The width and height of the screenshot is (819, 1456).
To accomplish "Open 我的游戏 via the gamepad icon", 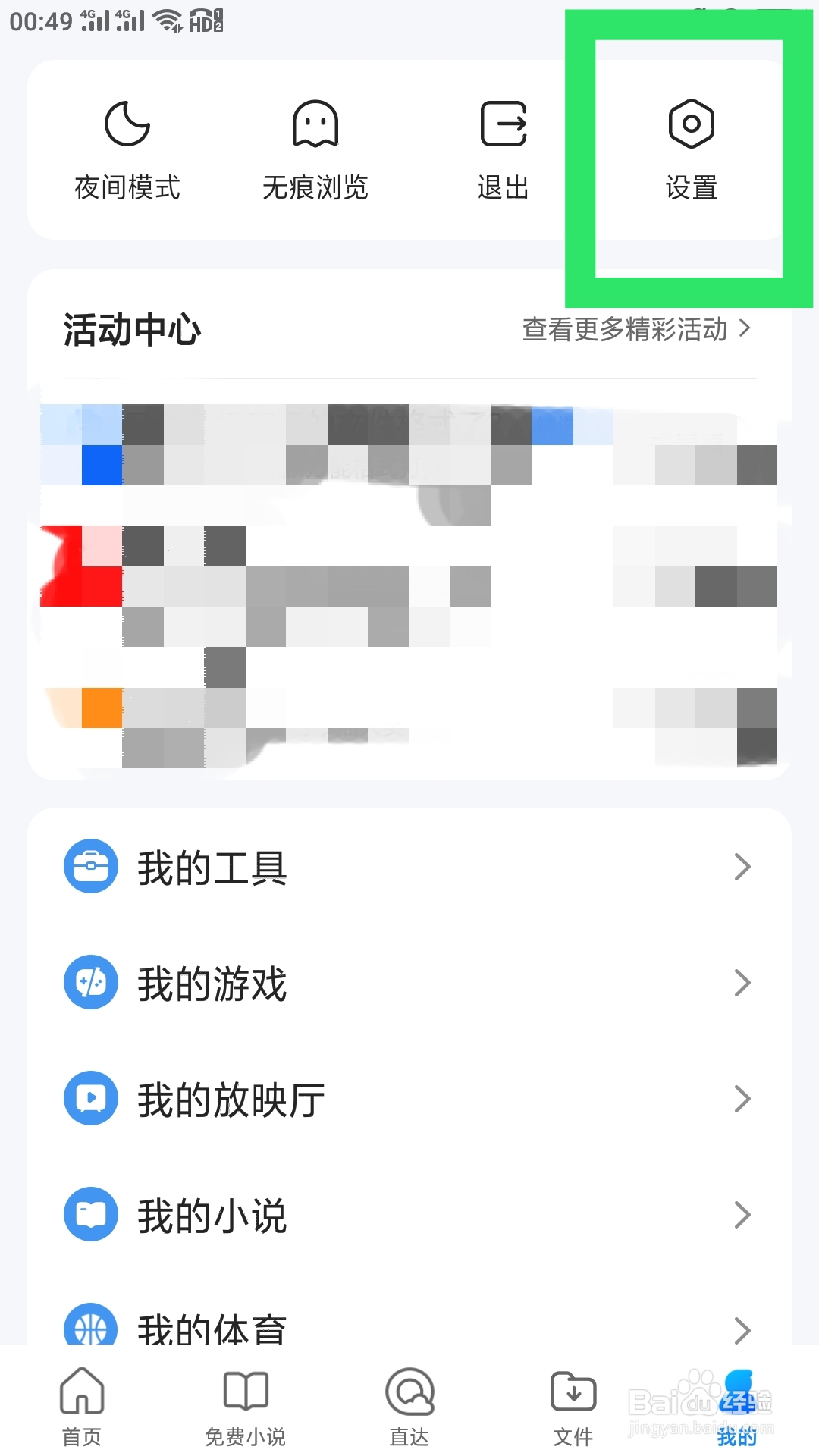I will click(90, 982).
